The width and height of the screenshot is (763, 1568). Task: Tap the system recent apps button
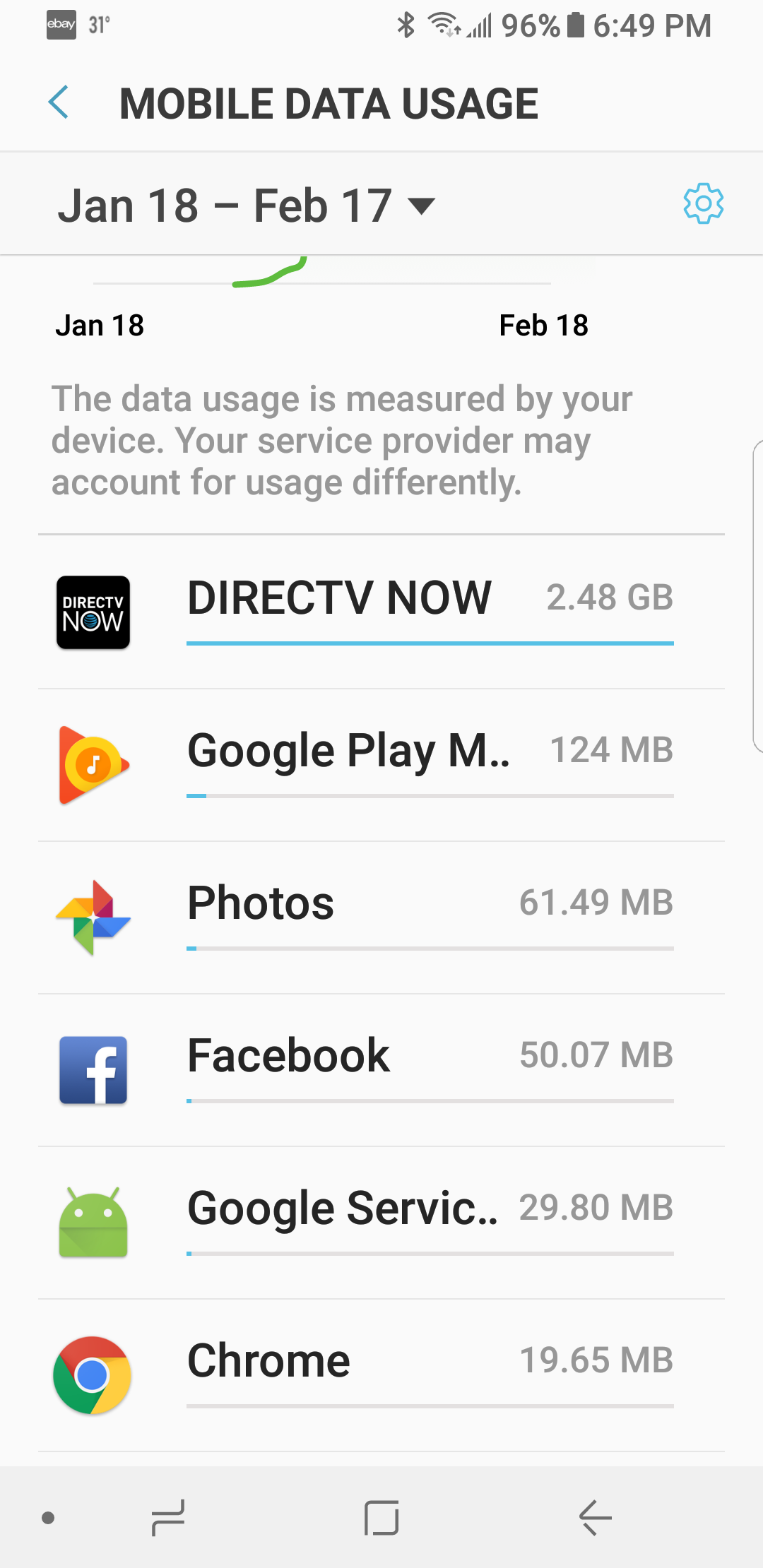(168, 1517)
